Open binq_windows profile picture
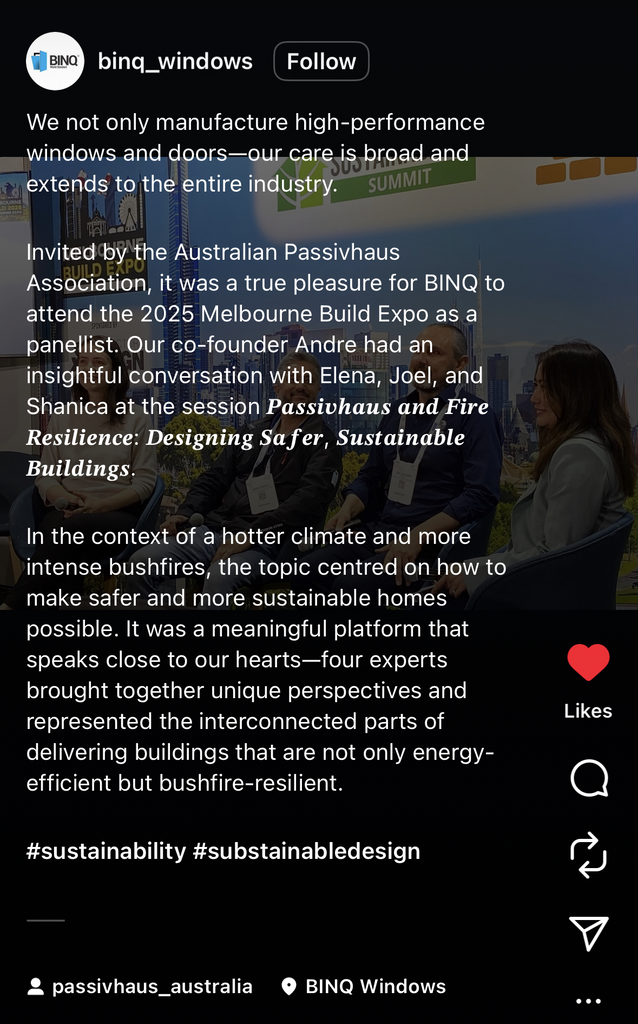 (55, 61)
